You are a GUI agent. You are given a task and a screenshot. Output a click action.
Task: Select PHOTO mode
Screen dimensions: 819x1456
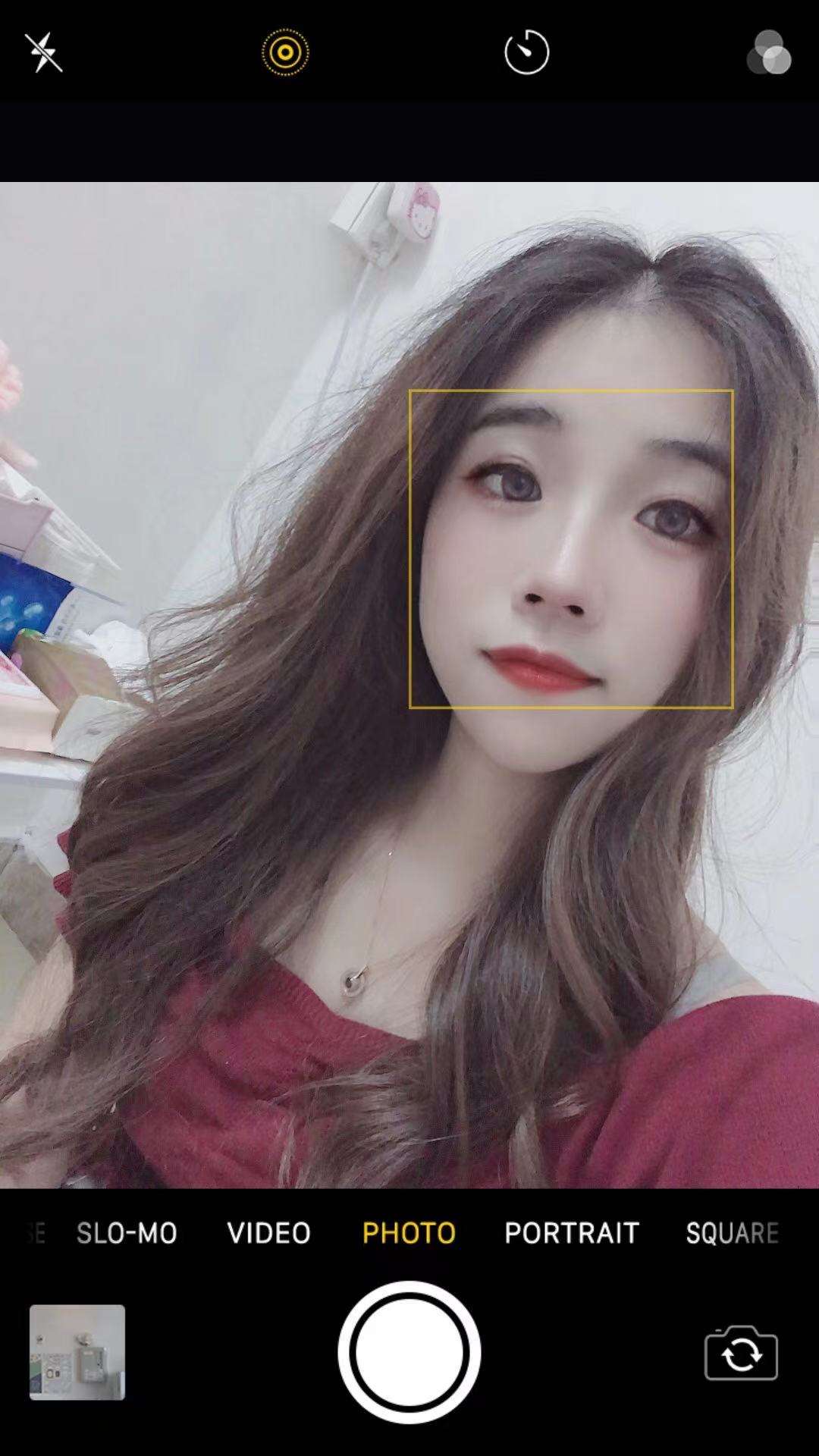coord(409,1233)
